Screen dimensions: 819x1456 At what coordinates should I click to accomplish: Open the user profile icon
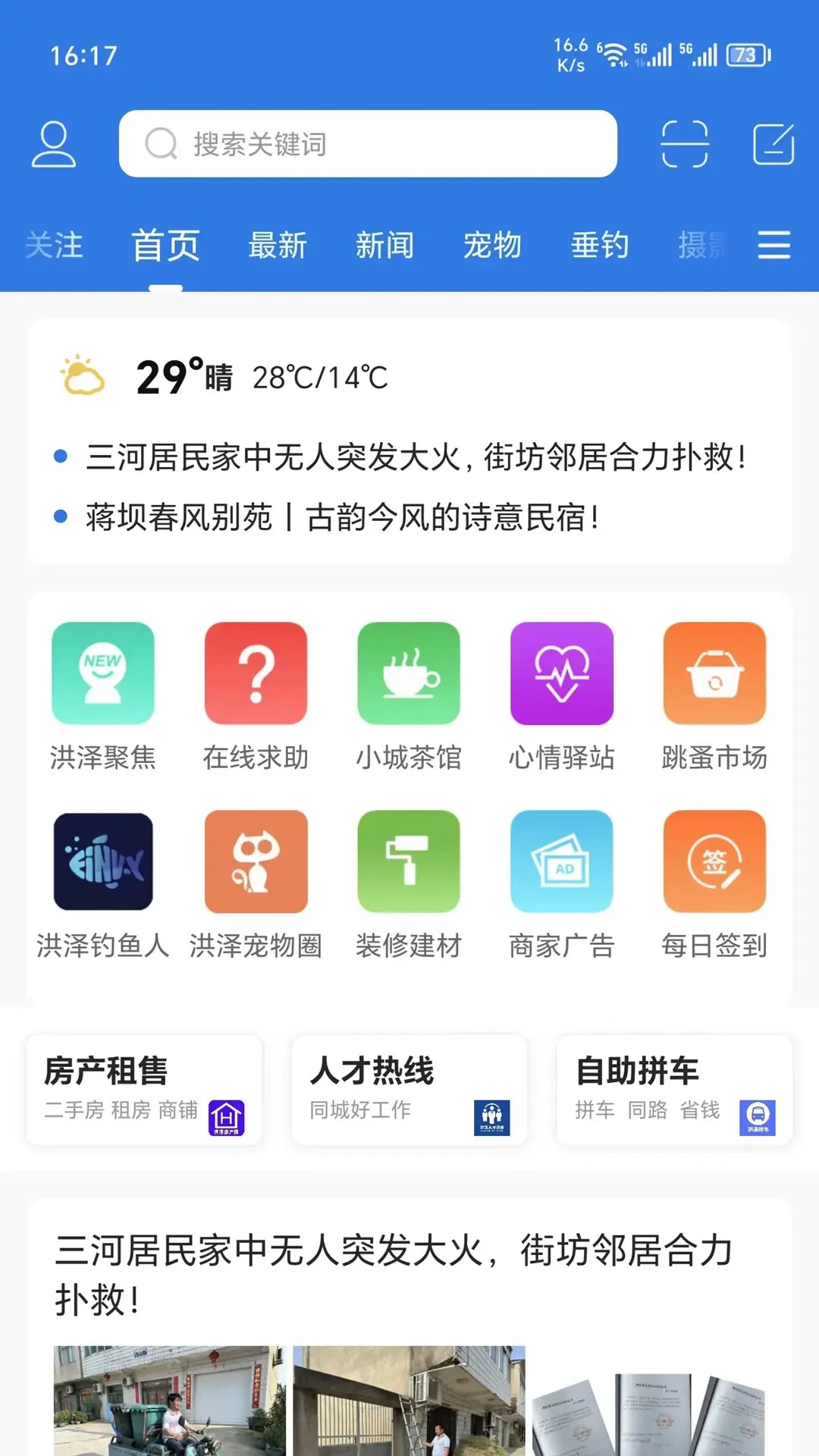tap(53, 143)
